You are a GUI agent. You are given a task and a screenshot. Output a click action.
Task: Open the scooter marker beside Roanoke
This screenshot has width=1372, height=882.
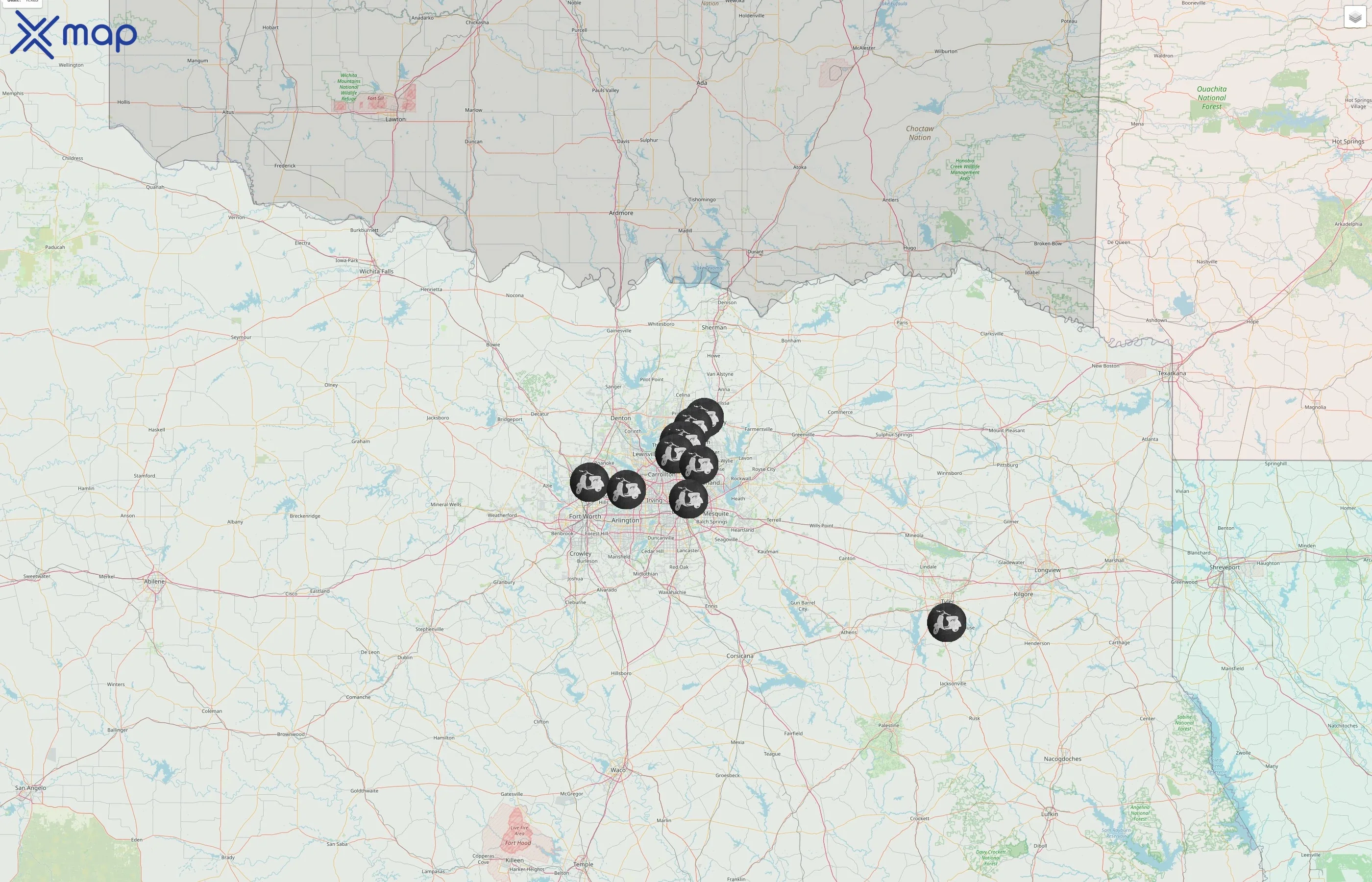589,482
